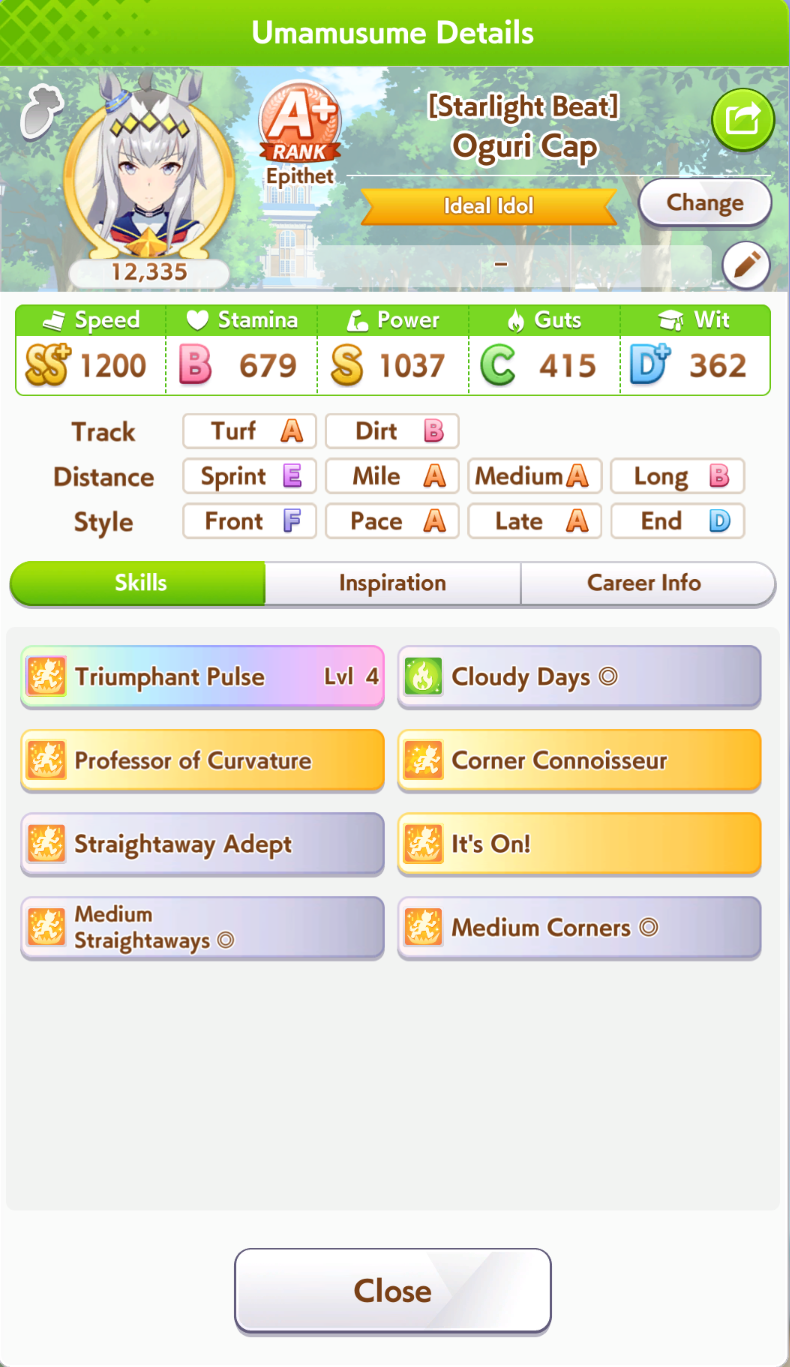Switch to the Inspiration tab
790x1367 pixels.
[392, 583]
